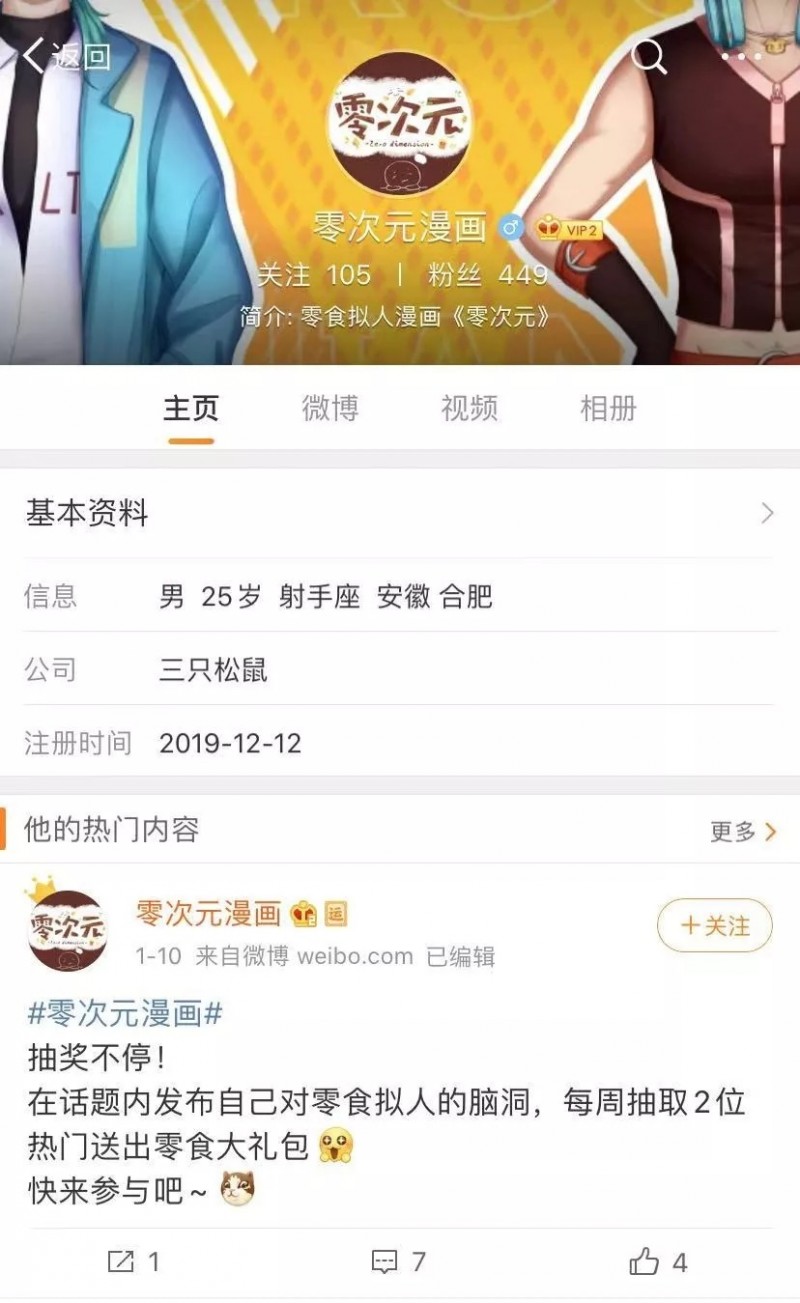Open comments on the lottery post
The height and width of the screenshot is (1303, 800).
coord(399,1262)
